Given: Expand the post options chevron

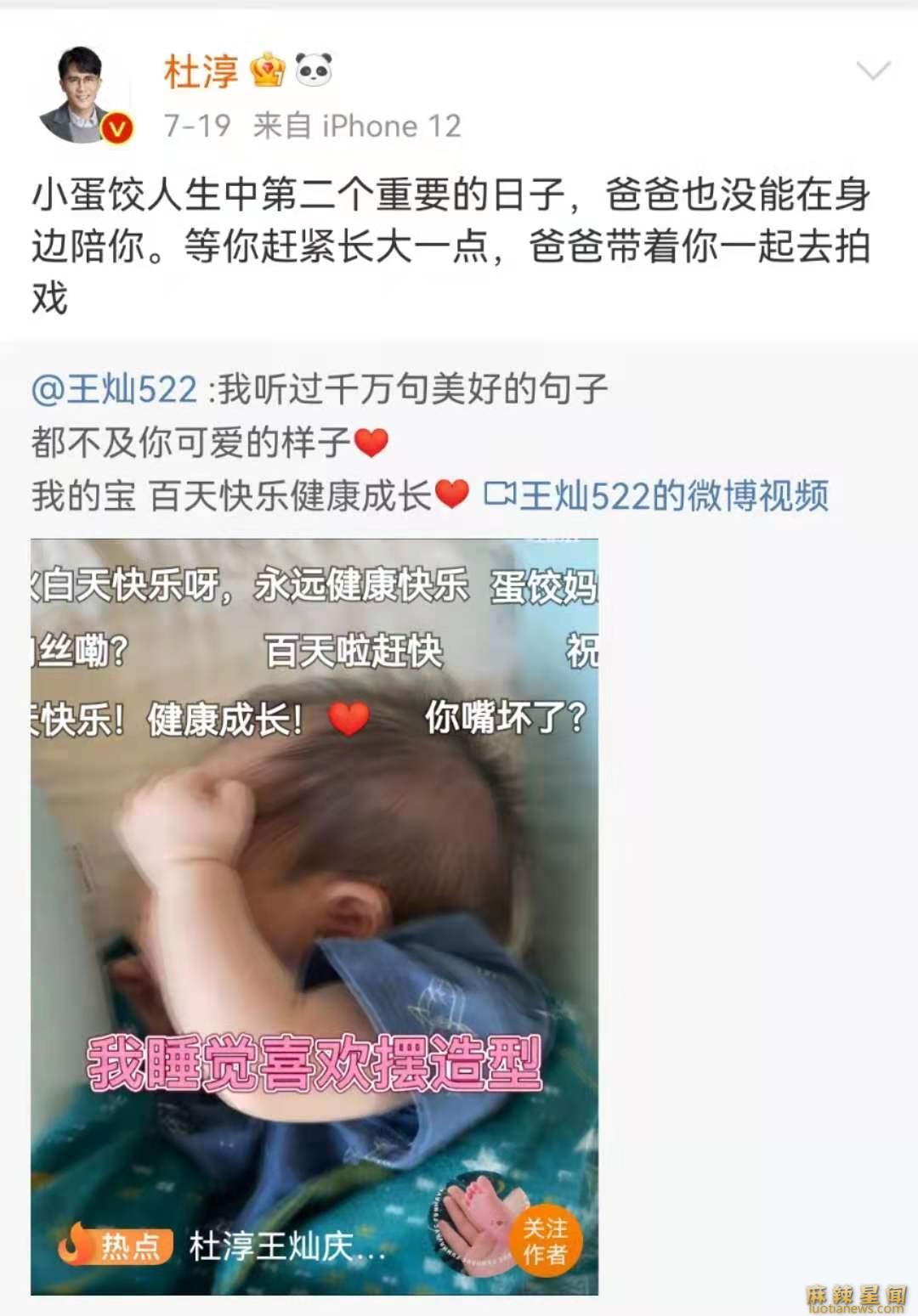Looking at the screenshot, I should click(x=873, y=71).
